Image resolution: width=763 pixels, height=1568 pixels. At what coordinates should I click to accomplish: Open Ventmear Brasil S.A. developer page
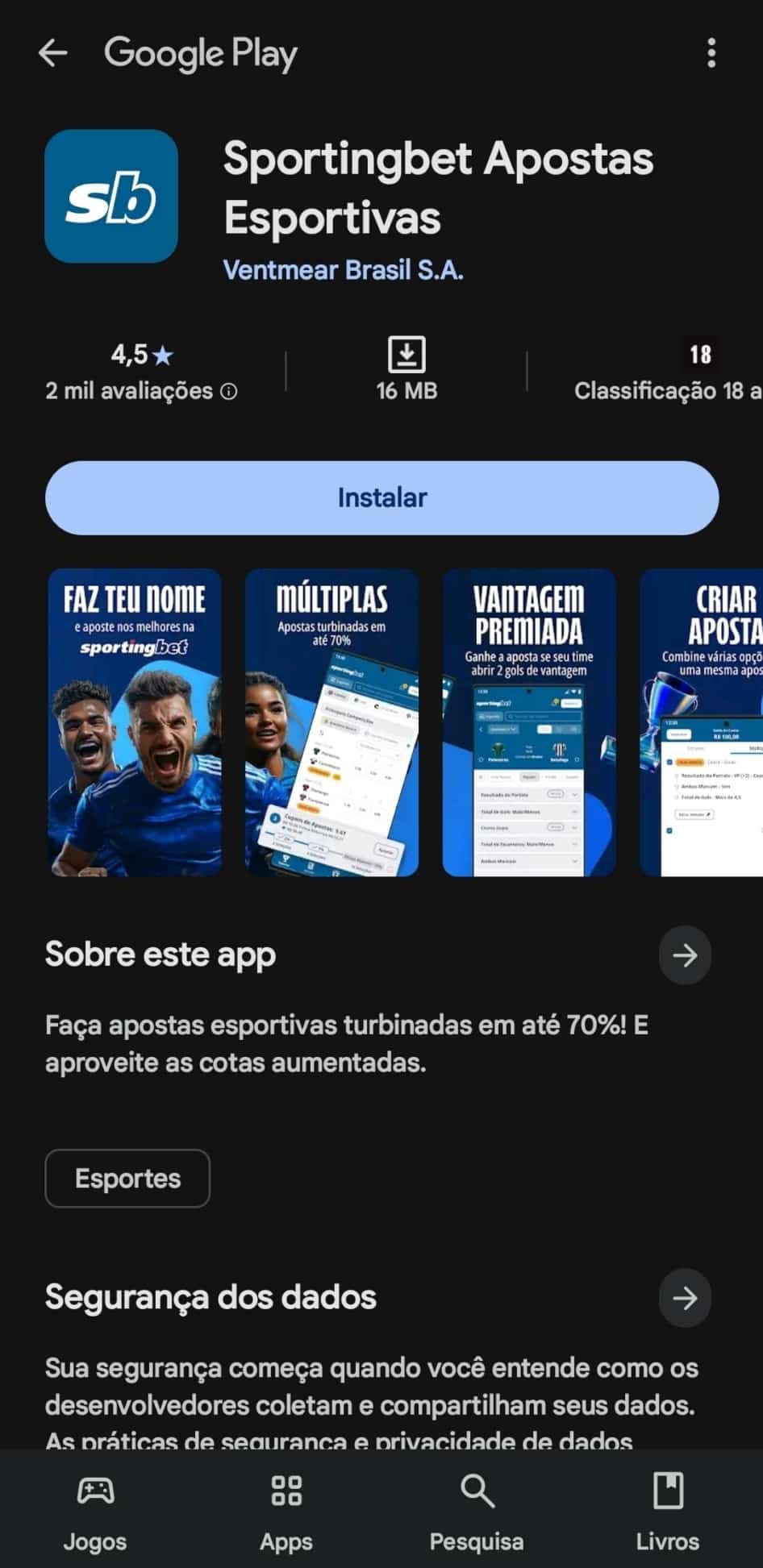[x=343, y=270]
